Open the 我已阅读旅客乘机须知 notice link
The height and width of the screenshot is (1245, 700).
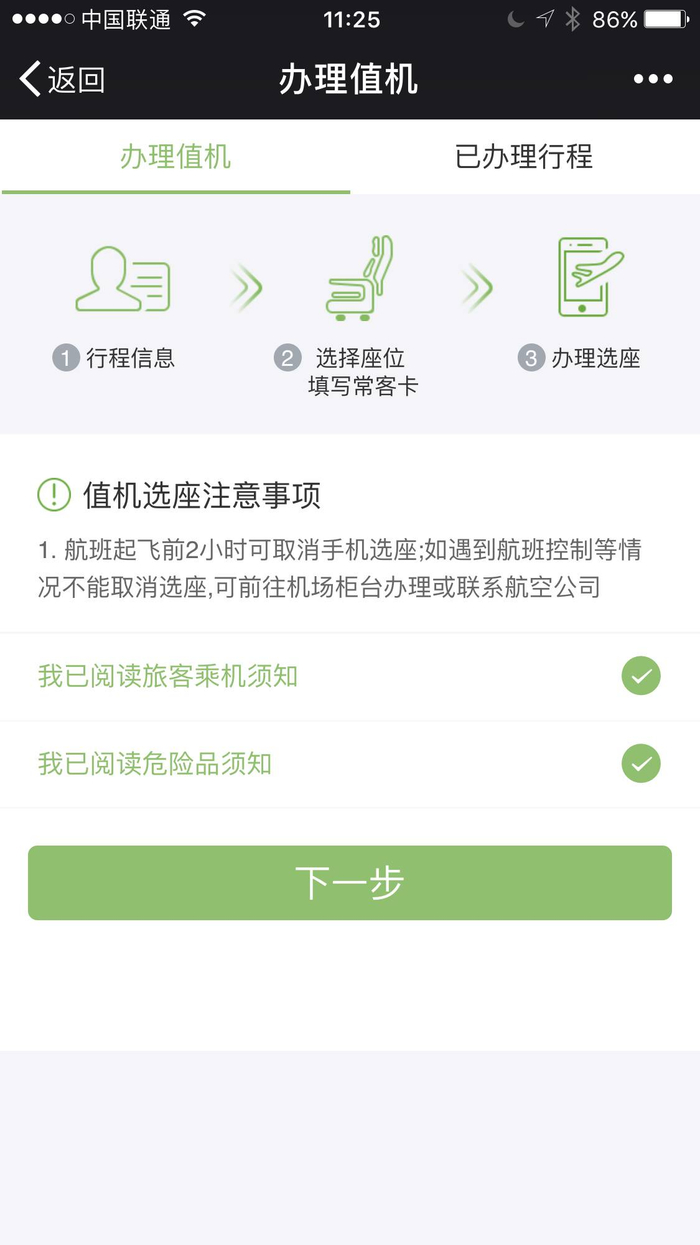pyautogui.click(x=168, y=676)
